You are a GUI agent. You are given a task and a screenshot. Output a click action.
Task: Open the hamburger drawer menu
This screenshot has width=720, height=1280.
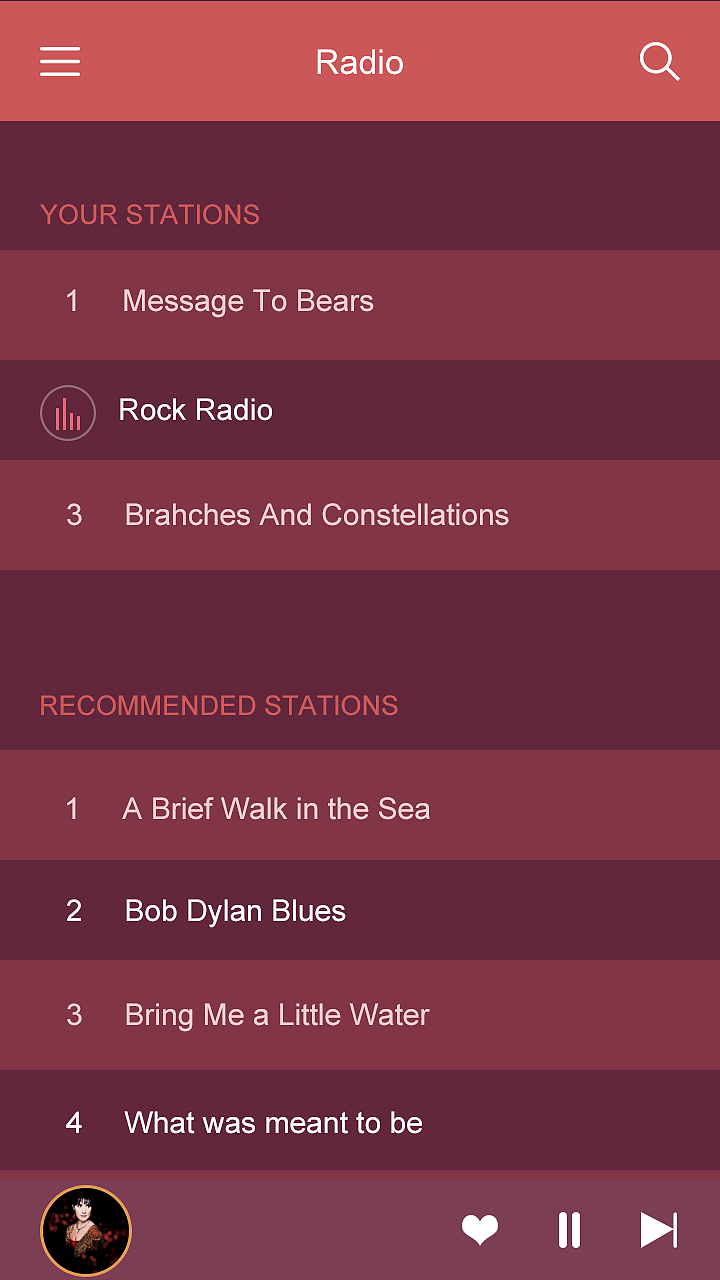(60, 62)
